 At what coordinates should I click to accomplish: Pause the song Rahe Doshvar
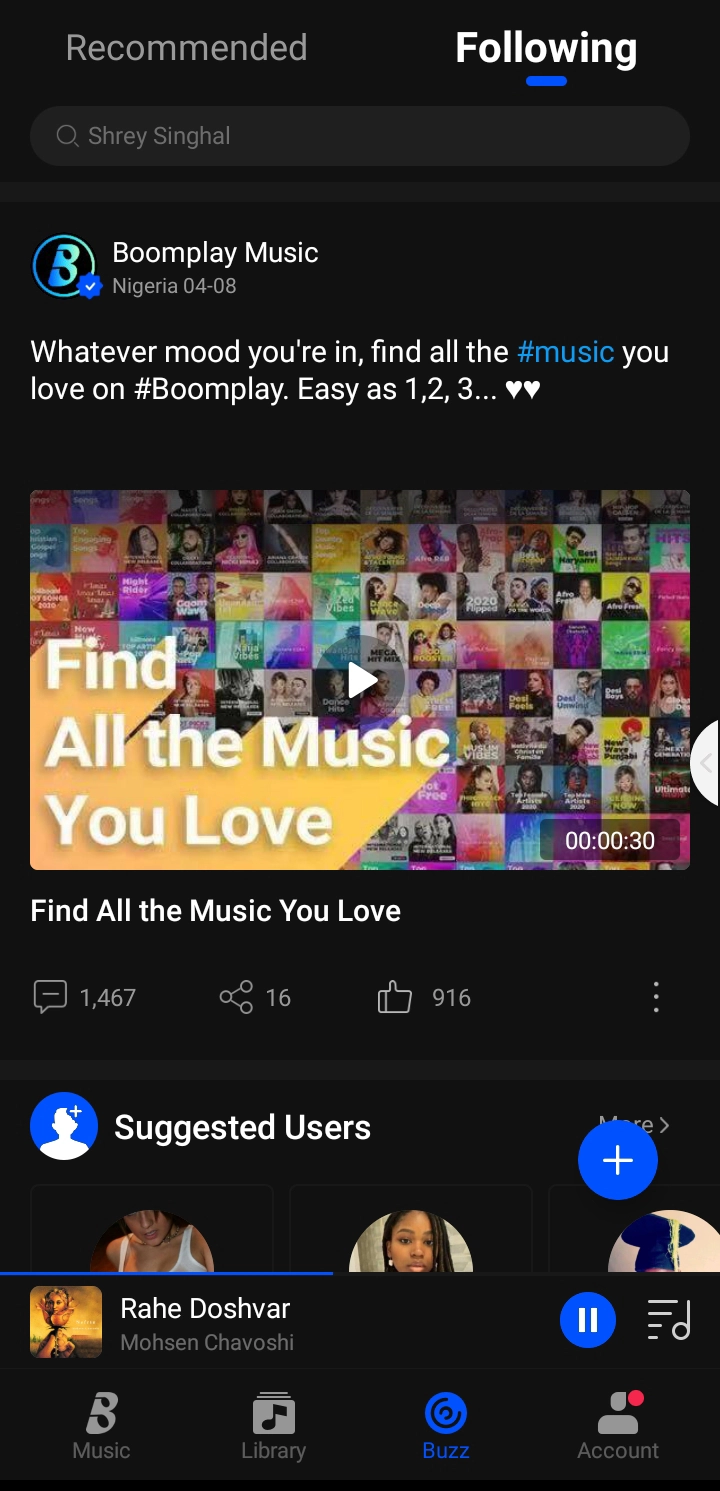pos(588,1321)
